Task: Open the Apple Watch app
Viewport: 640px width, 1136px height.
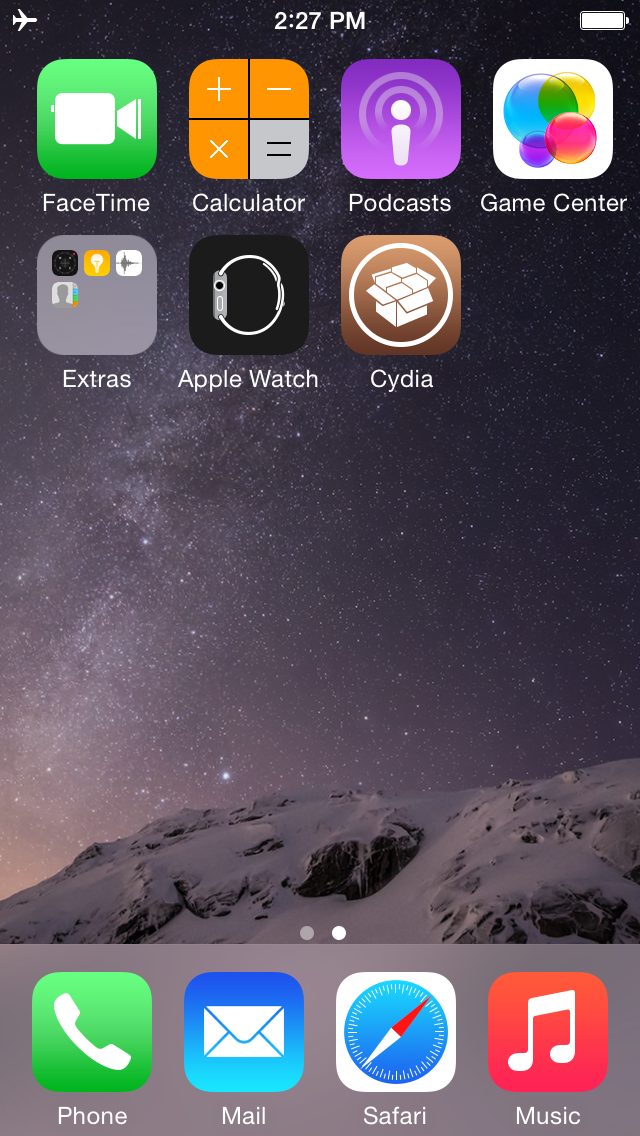Action: [x=249, y=295]
